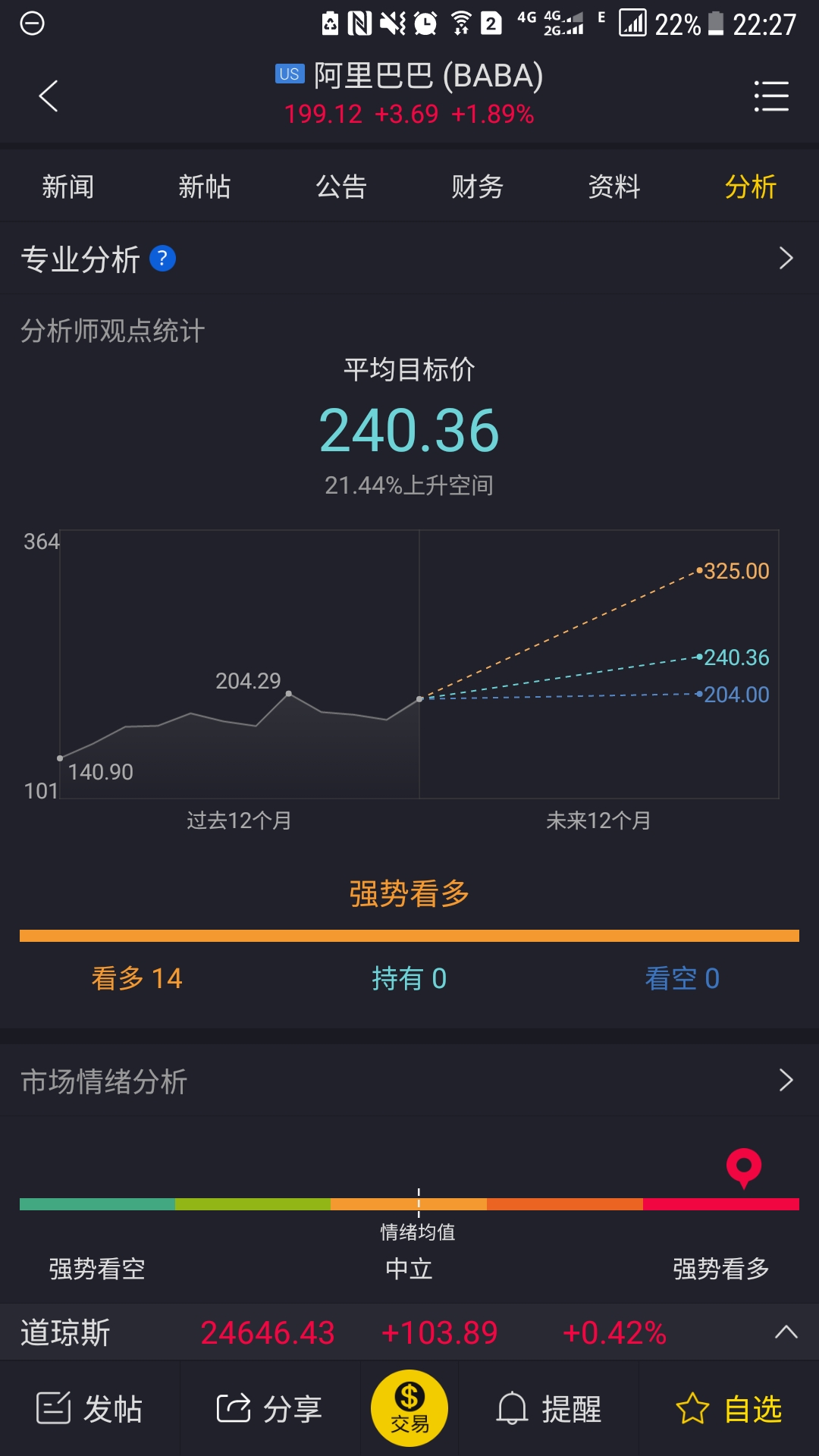819x1456 pixels.
Task: View the 资料 tab
Action: click(614, 187)
